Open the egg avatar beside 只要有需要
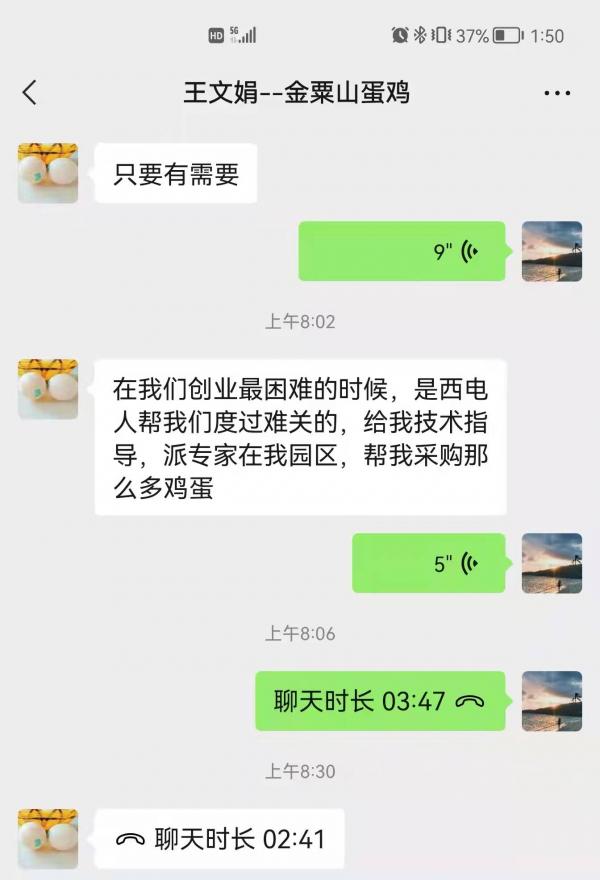 click(48, 173)
